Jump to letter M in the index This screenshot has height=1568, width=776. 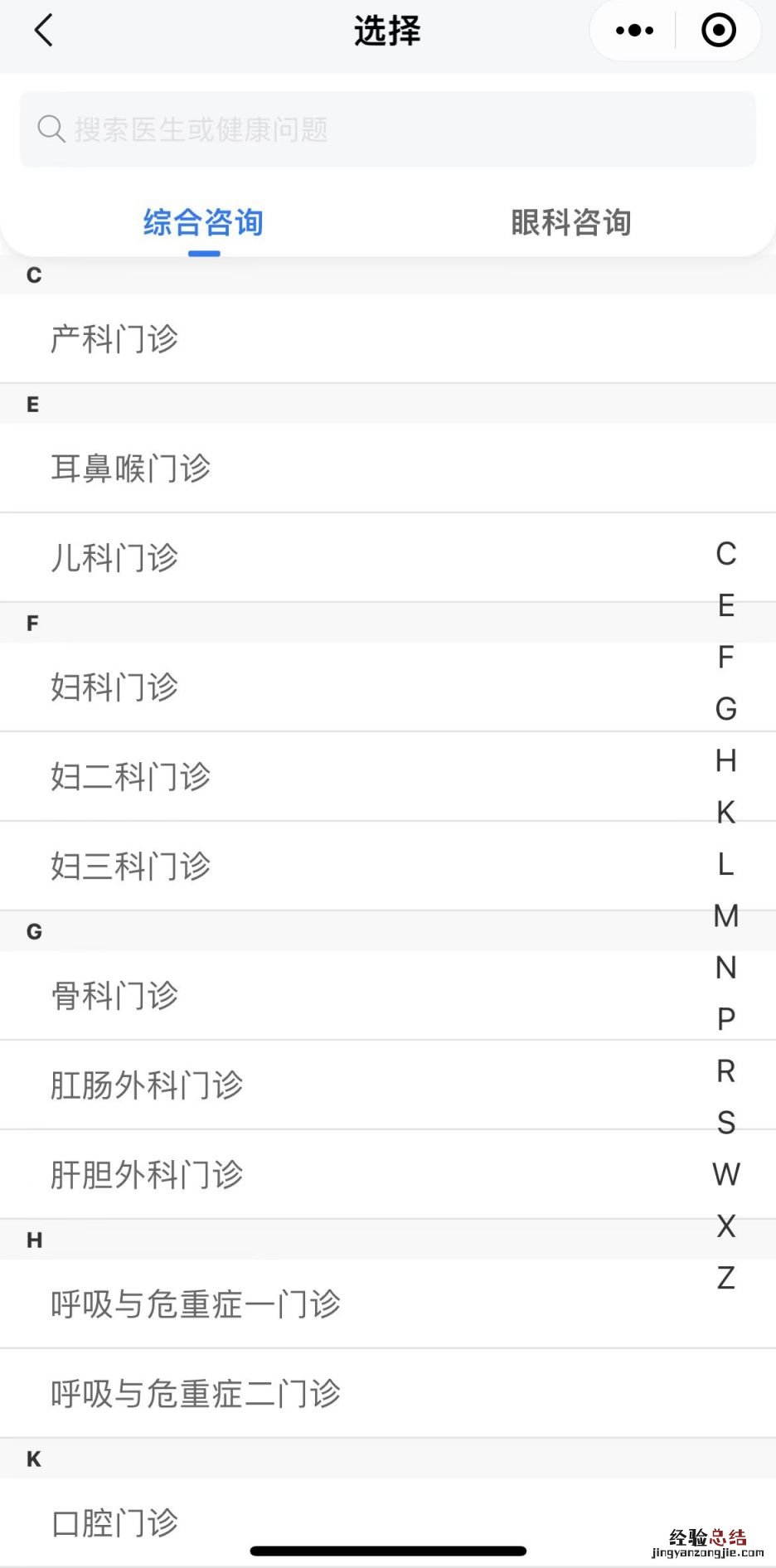[x=725, y=915]
